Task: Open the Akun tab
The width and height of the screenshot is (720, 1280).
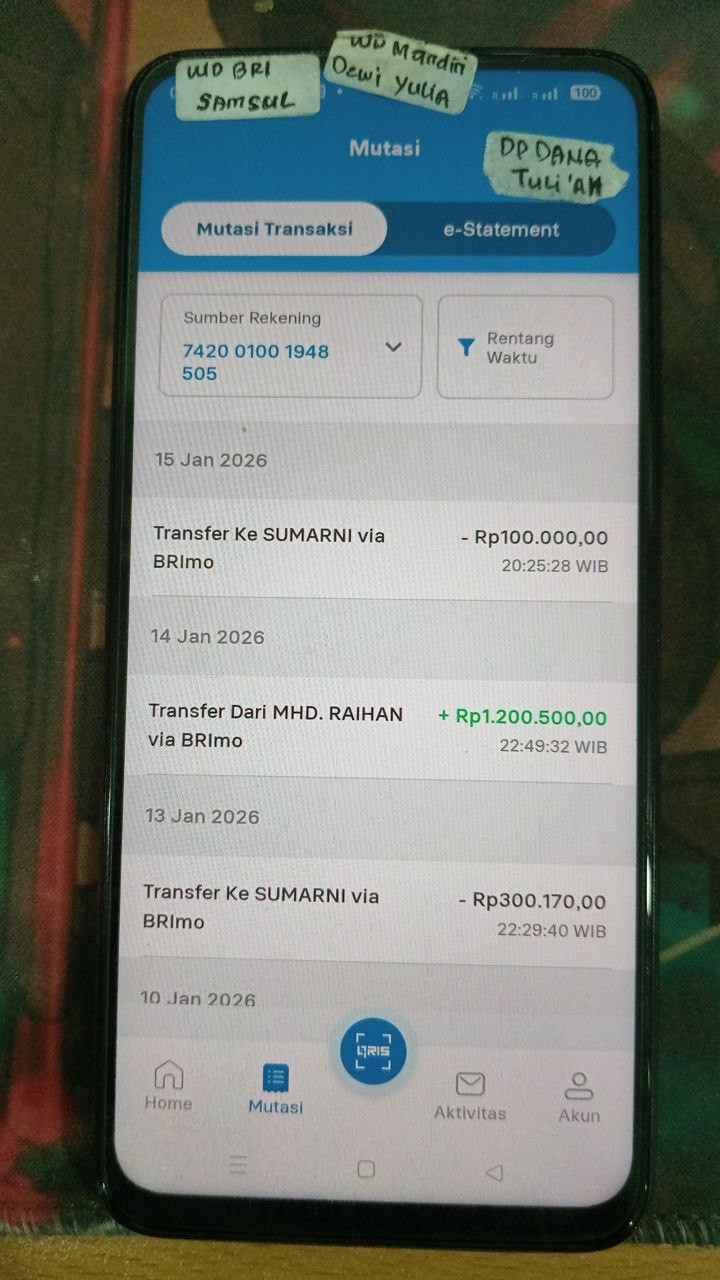Action: coord(579,1098)
